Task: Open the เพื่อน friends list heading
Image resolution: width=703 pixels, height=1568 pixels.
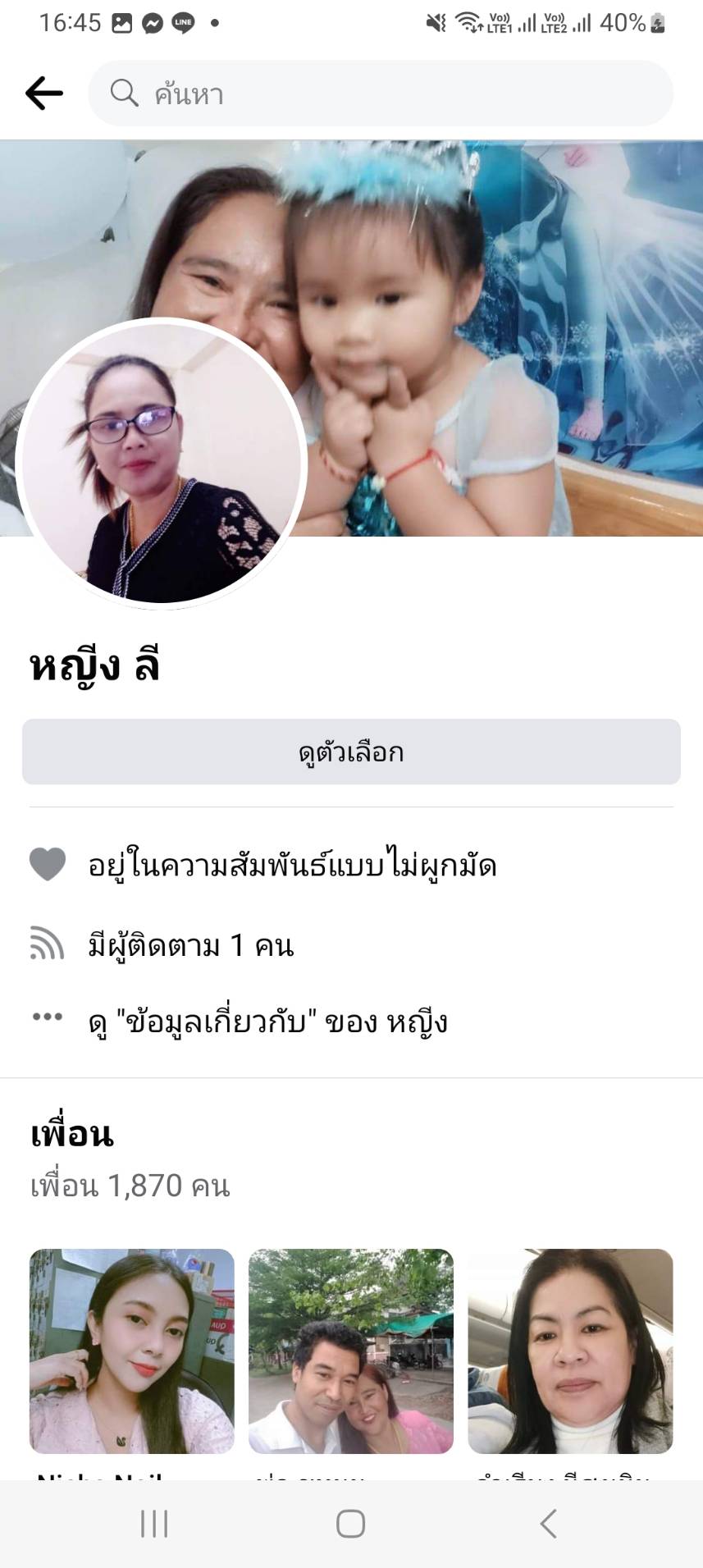Action: [x=72, y=1134]
